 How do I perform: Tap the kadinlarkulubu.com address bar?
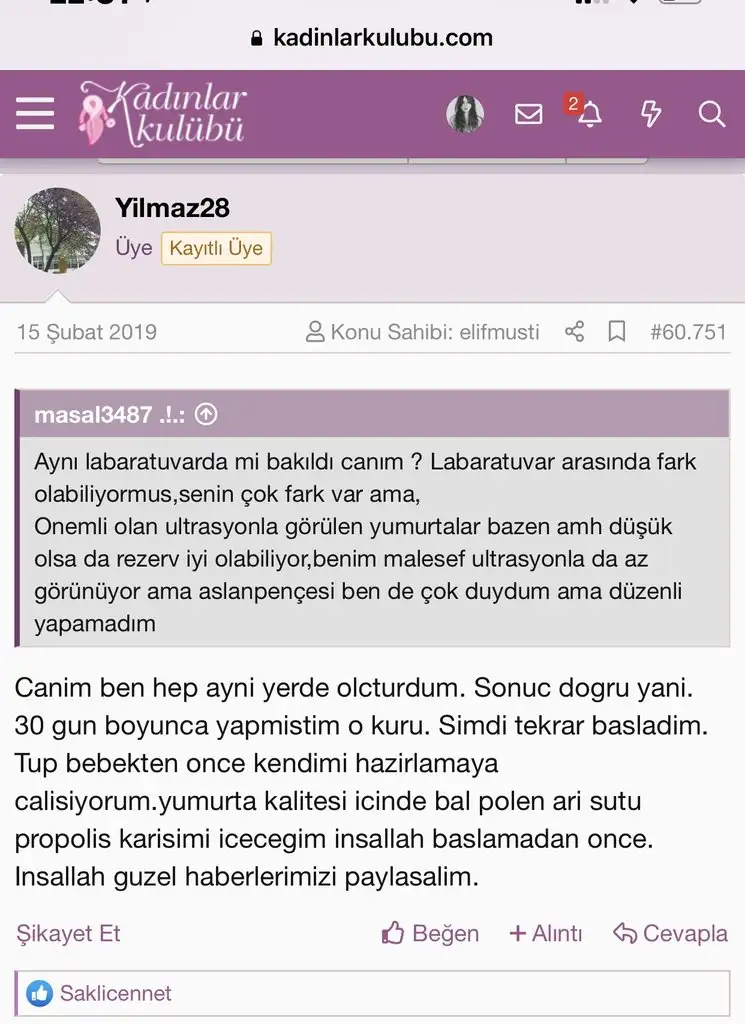pyautogui.click(x=372, y=38)
